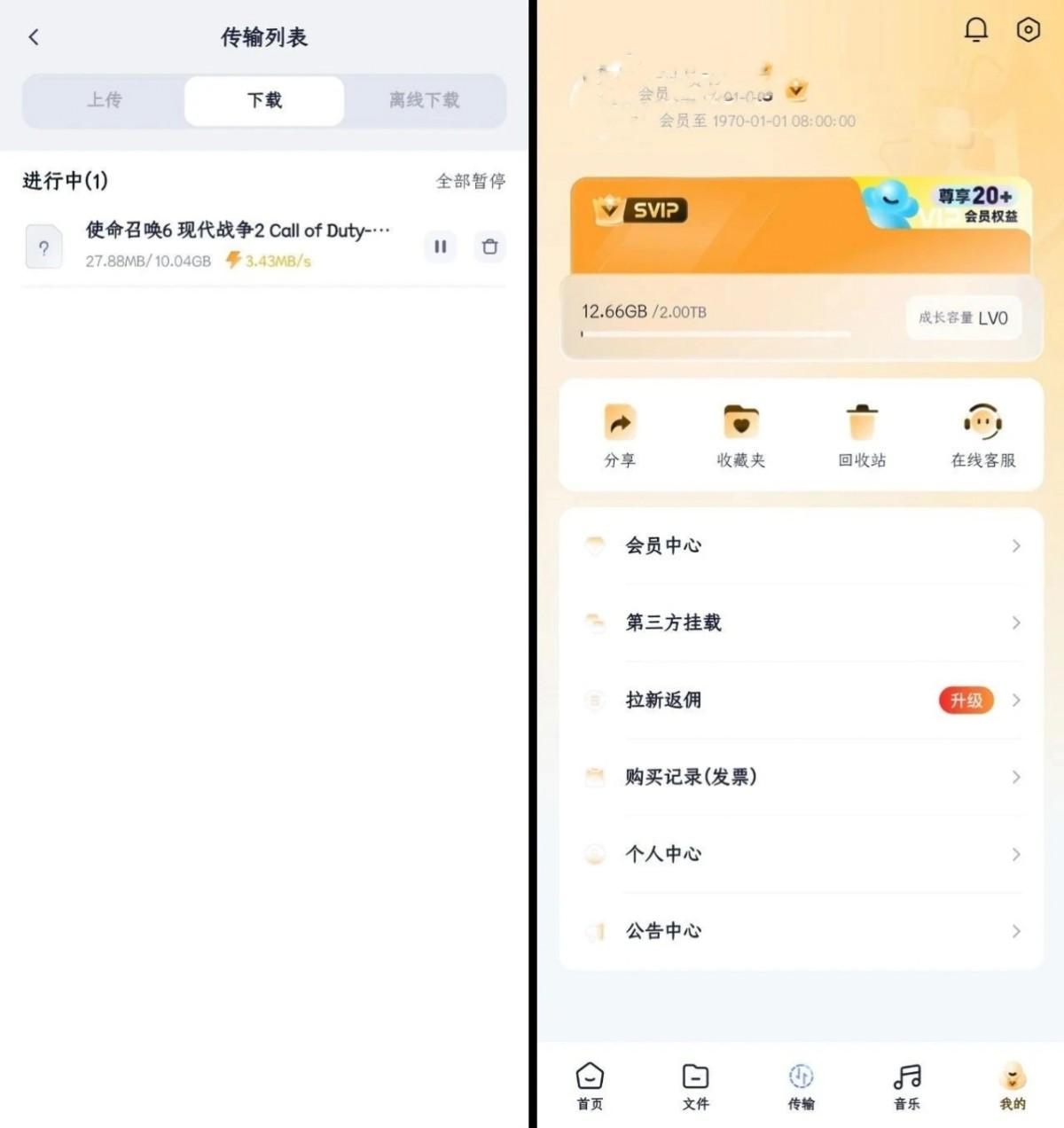Screen dimensions: 1064x1128
Task: Open the 收藏夹 favorites
Action: [740, 435]
